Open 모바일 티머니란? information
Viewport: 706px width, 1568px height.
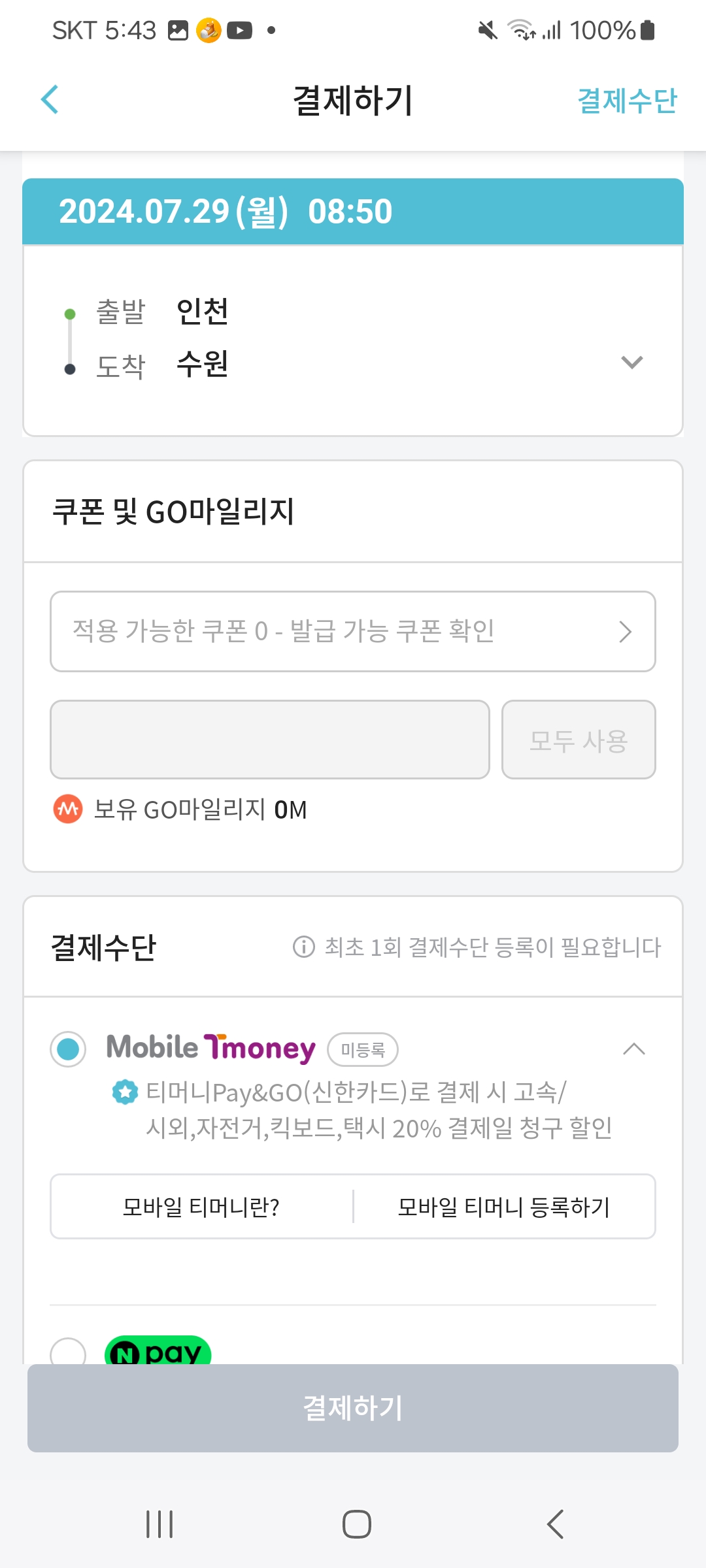point(201,1206)
